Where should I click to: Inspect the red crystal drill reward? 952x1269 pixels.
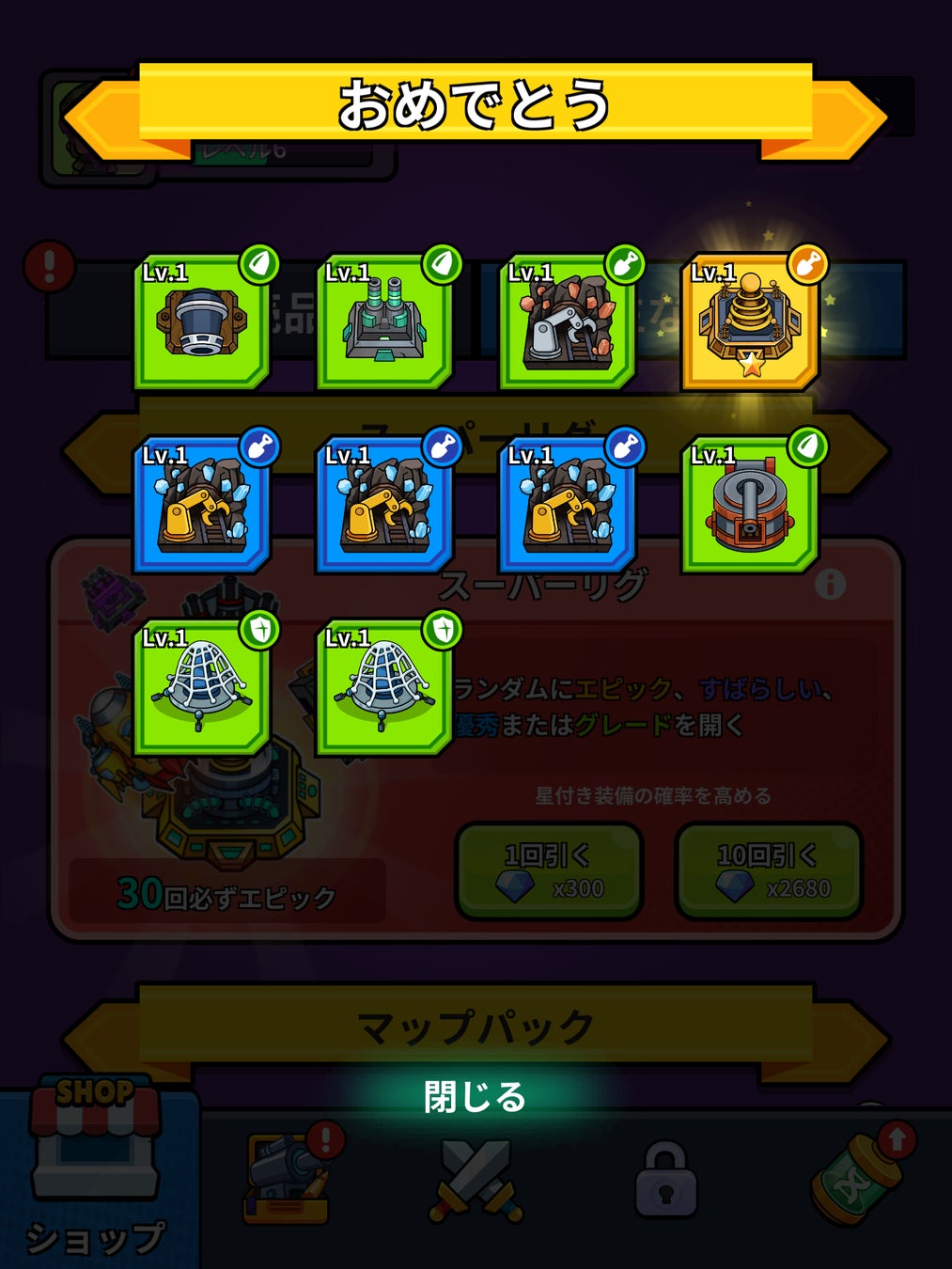(568, 322)
